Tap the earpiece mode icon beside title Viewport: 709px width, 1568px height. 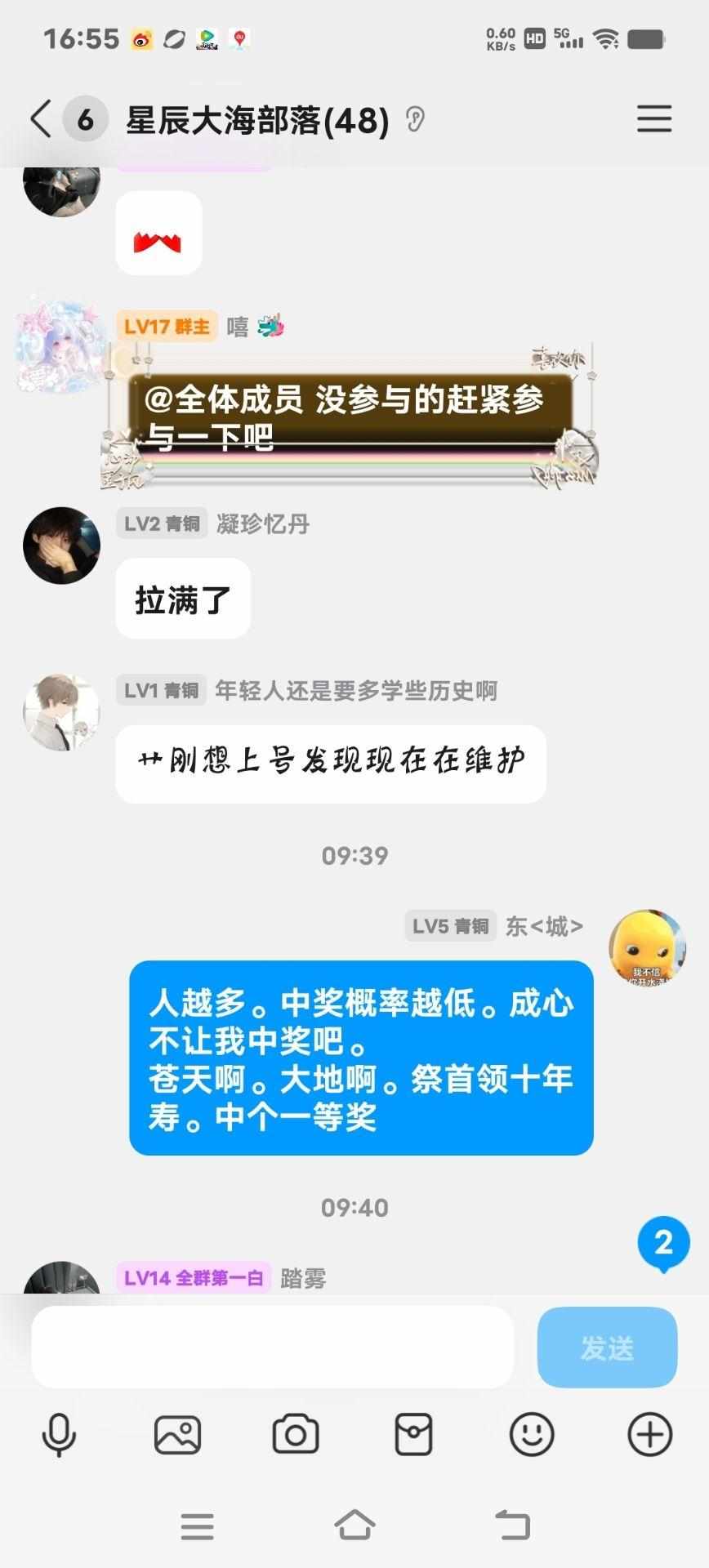pyautogui.click(x=416, y=120)
